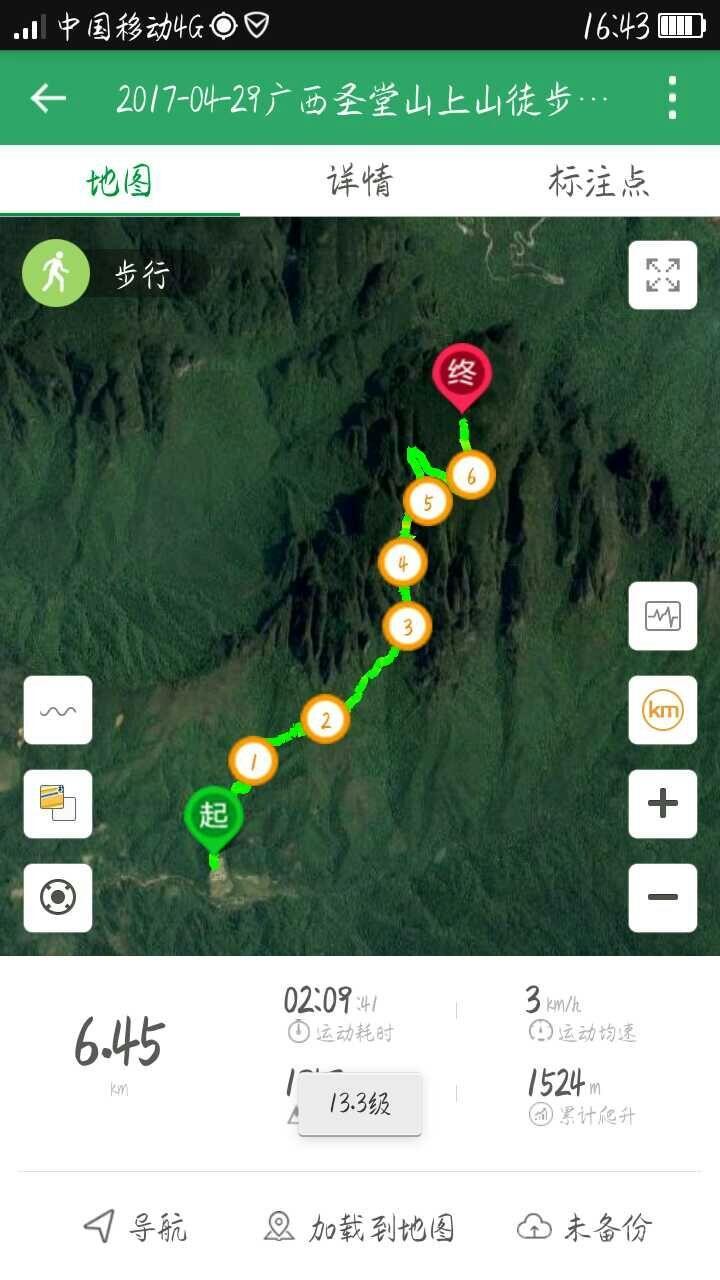Image resolution: width=720 pixels, height=1280 pixels.
Task: Toggle the km distance markers
Action: tap(662, 710)
